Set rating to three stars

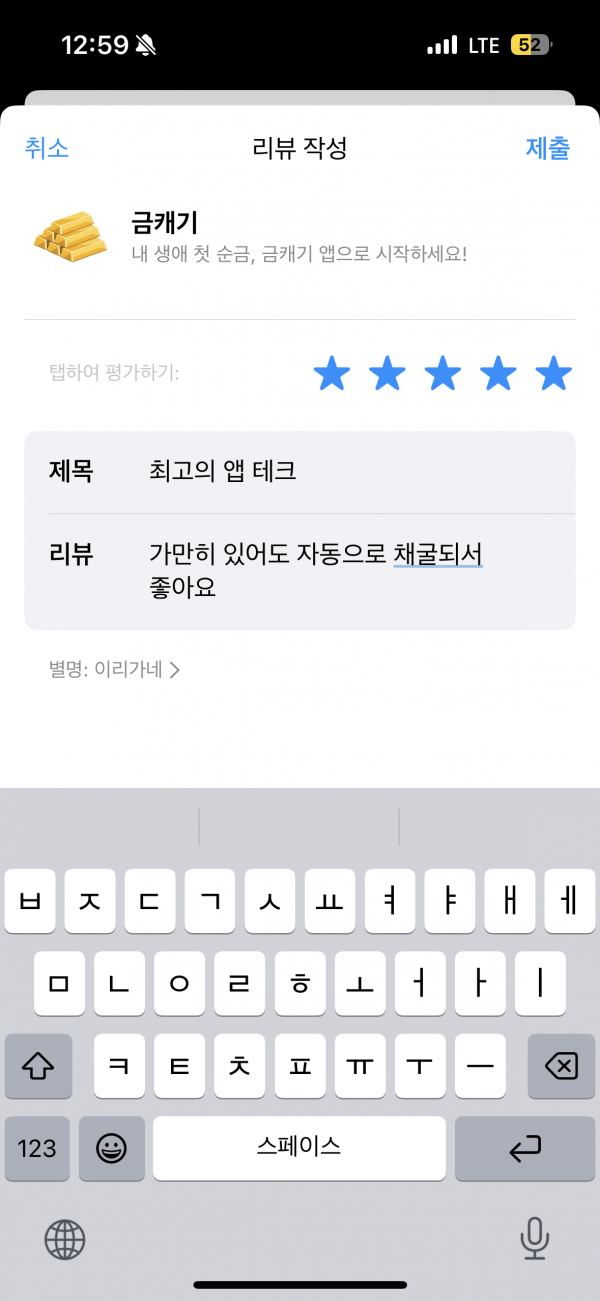[443, 375]
